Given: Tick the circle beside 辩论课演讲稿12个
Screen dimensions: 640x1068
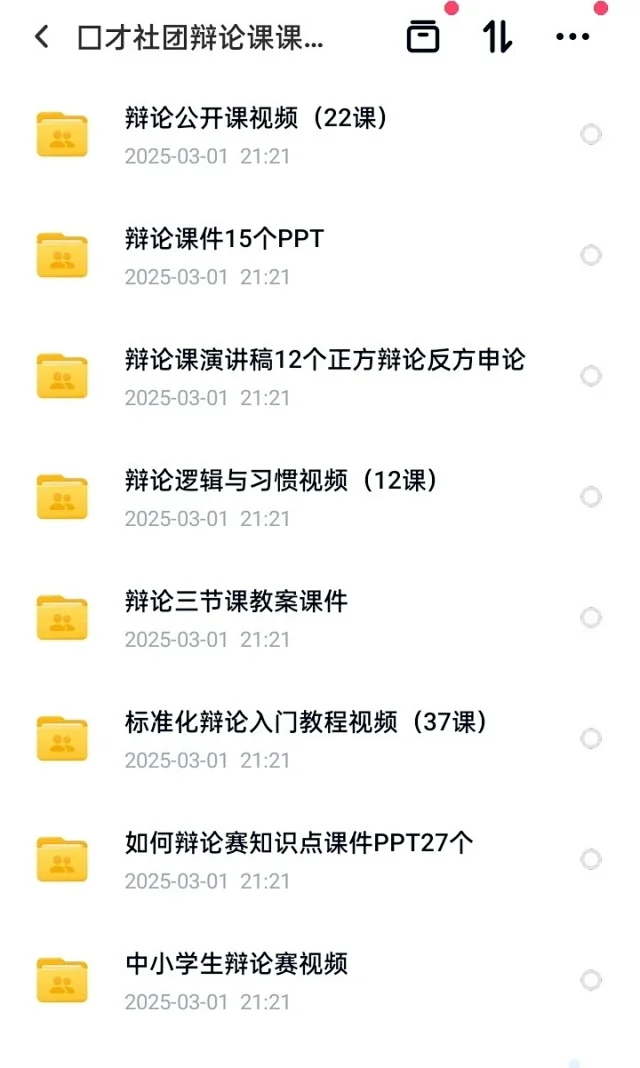Looking at the screenshot, I should point(590,375).
